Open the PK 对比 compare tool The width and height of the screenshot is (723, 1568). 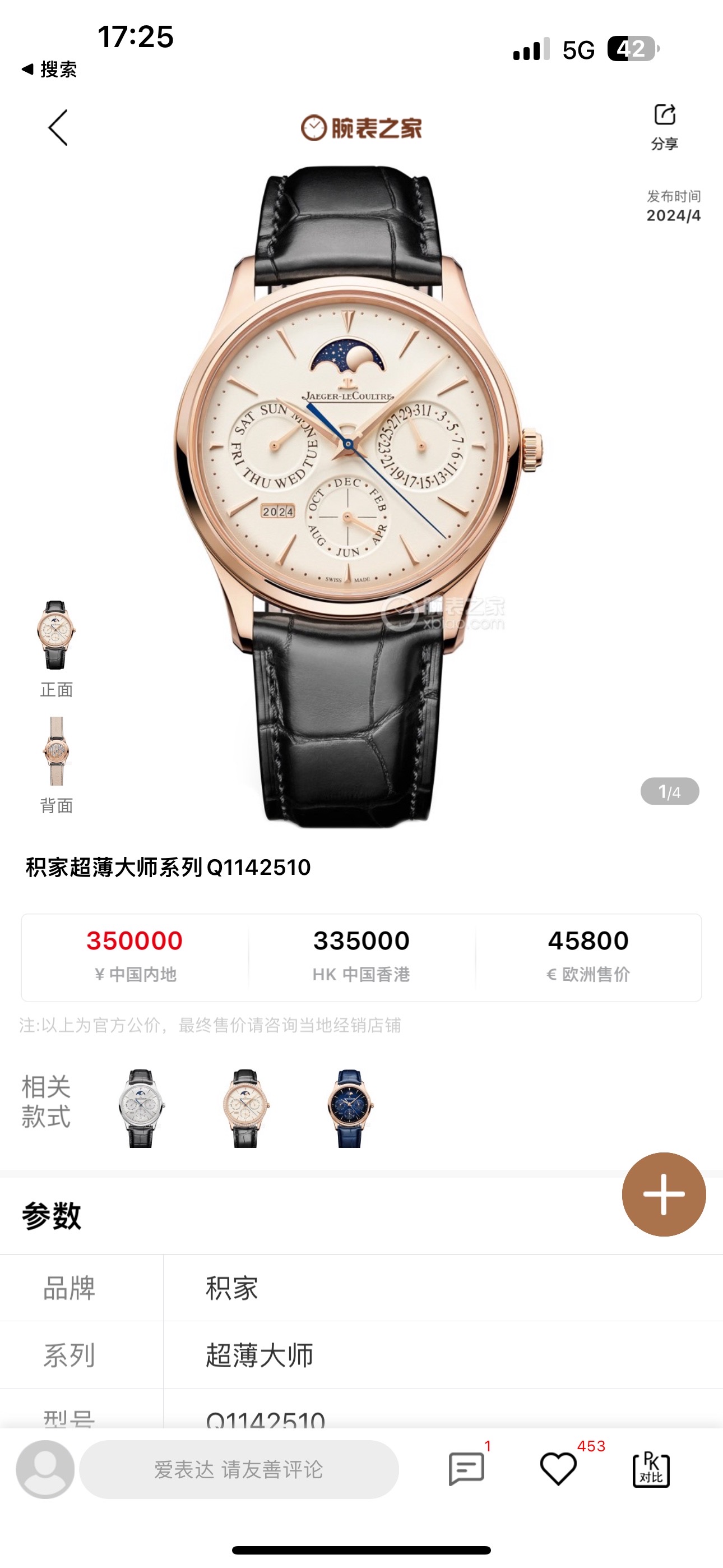[x=651, y=1469]
